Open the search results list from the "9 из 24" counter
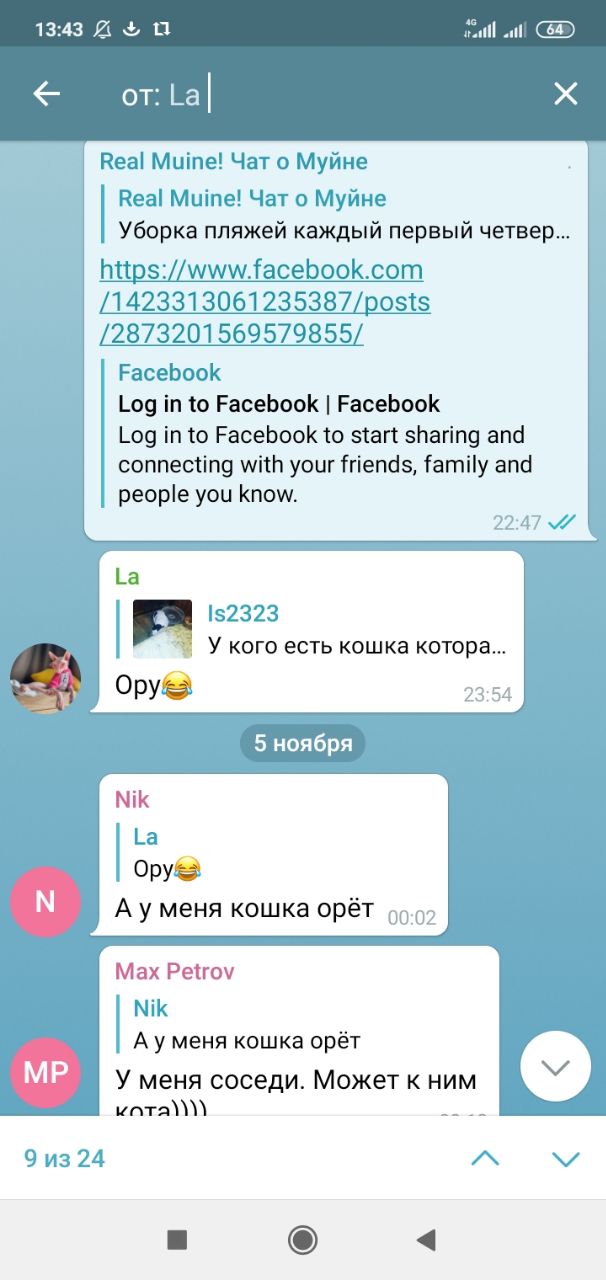 click(65, 1159)
